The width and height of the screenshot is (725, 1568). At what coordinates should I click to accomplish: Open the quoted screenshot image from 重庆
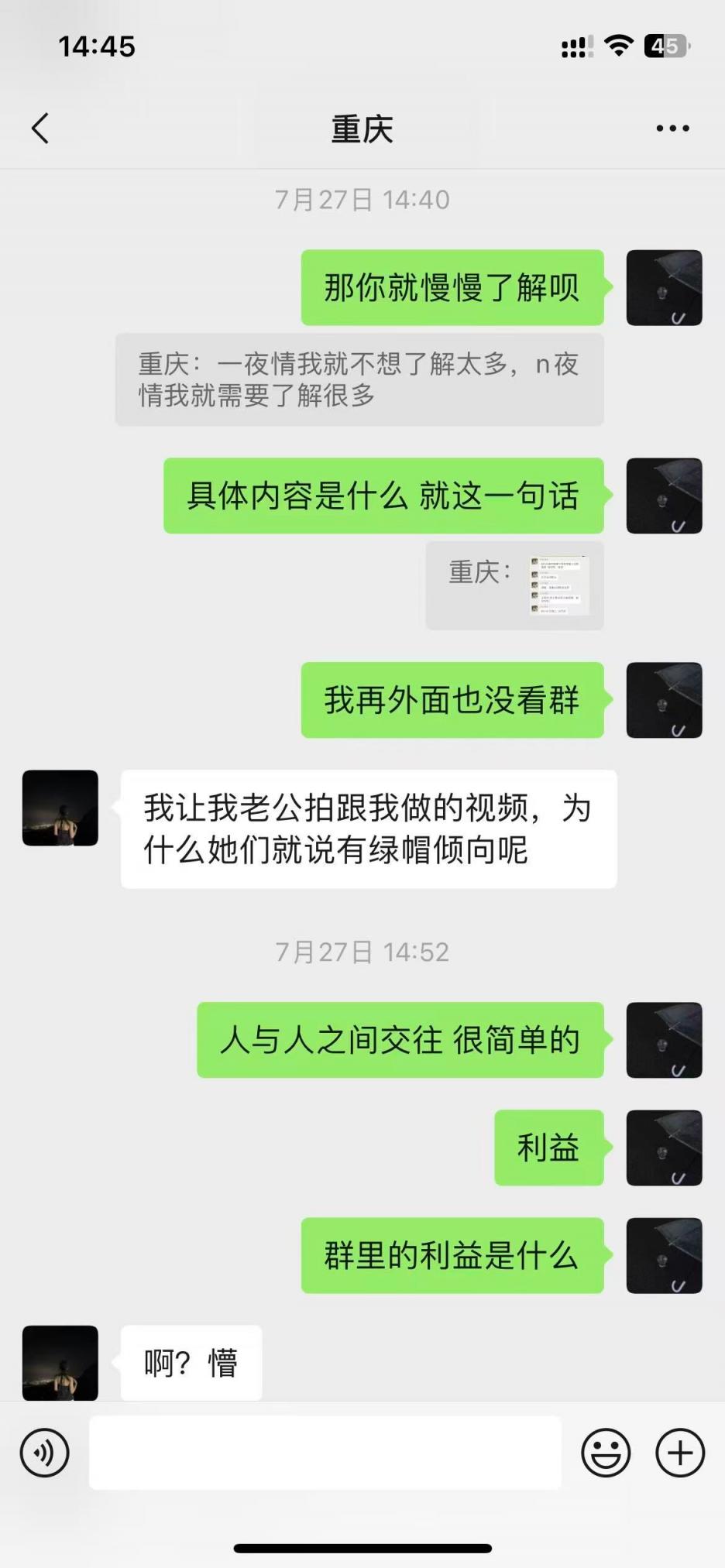coord(559,585)
